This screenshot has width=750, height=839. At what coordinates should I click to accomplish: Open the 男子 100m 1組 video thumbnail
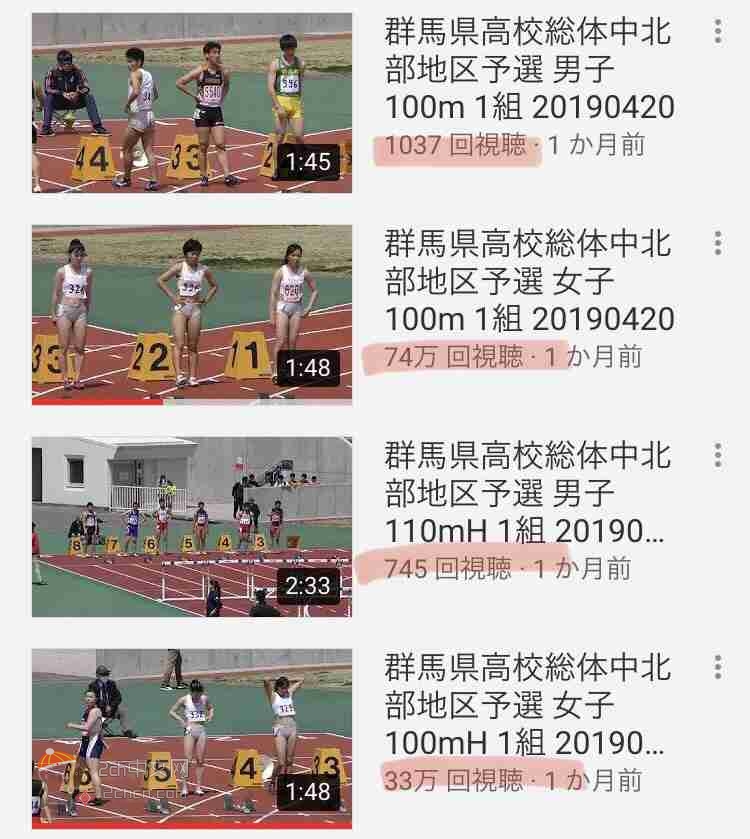tap(191, 103)
